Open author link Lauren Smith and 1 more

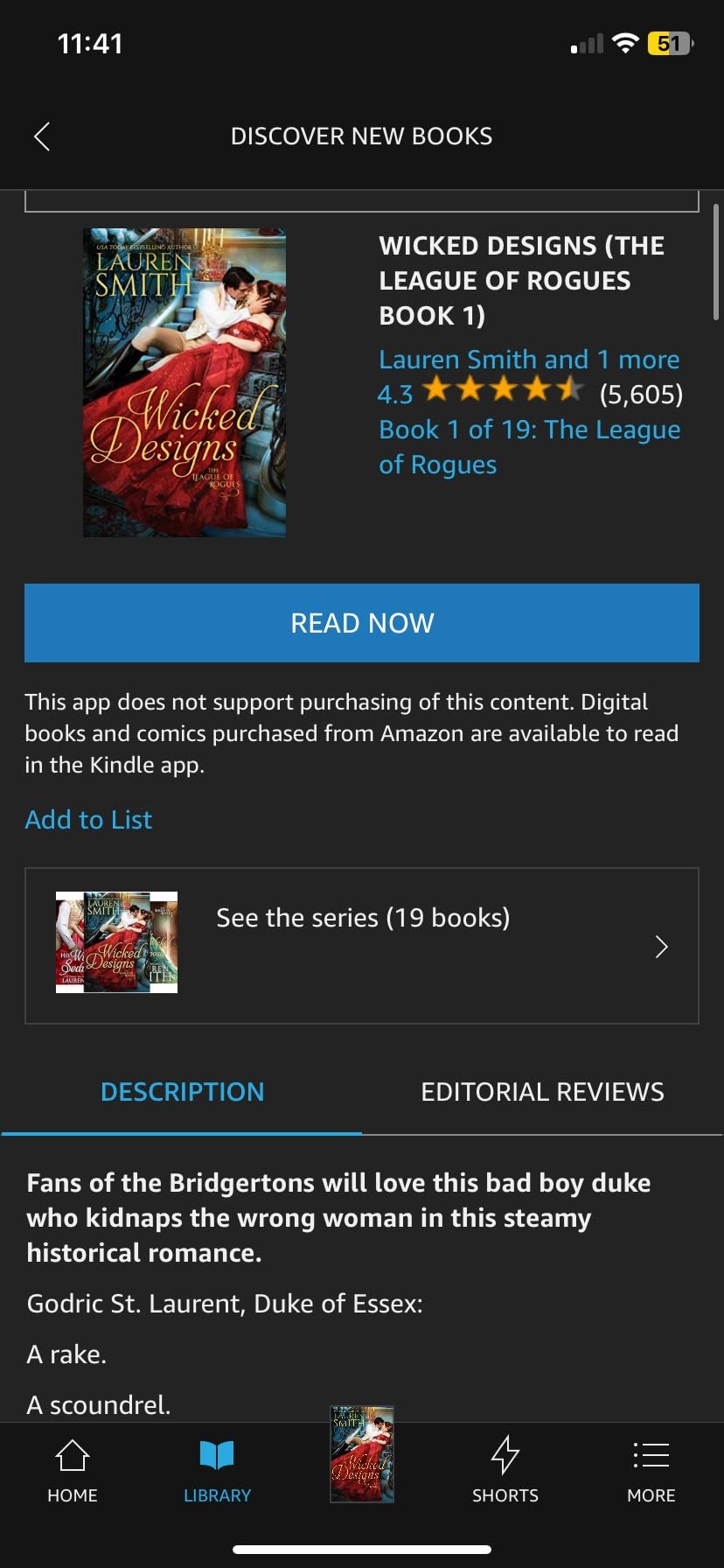pyautogui.click(x=528, y=360)
